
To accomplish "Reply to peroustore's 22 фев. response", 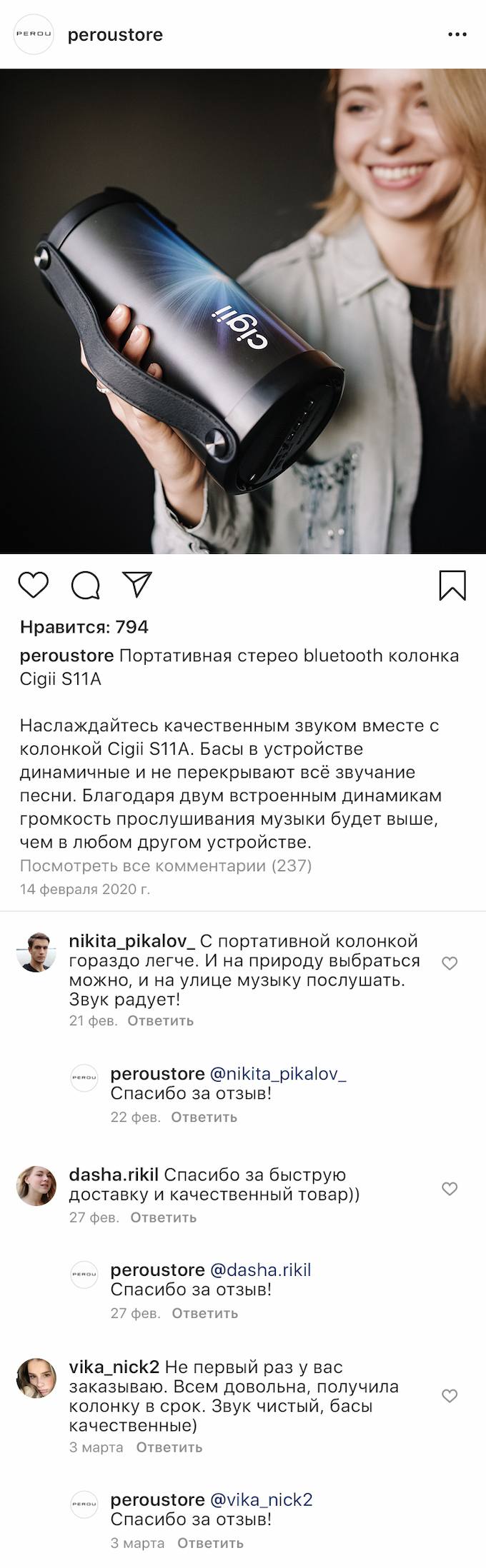I will (x=204, y=1117).
